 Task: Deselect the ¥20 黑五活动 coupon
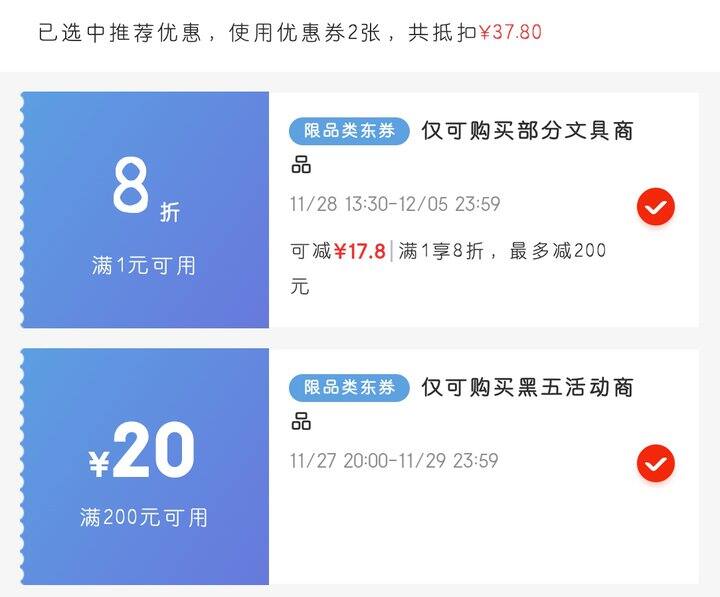[x=656, y=464]
